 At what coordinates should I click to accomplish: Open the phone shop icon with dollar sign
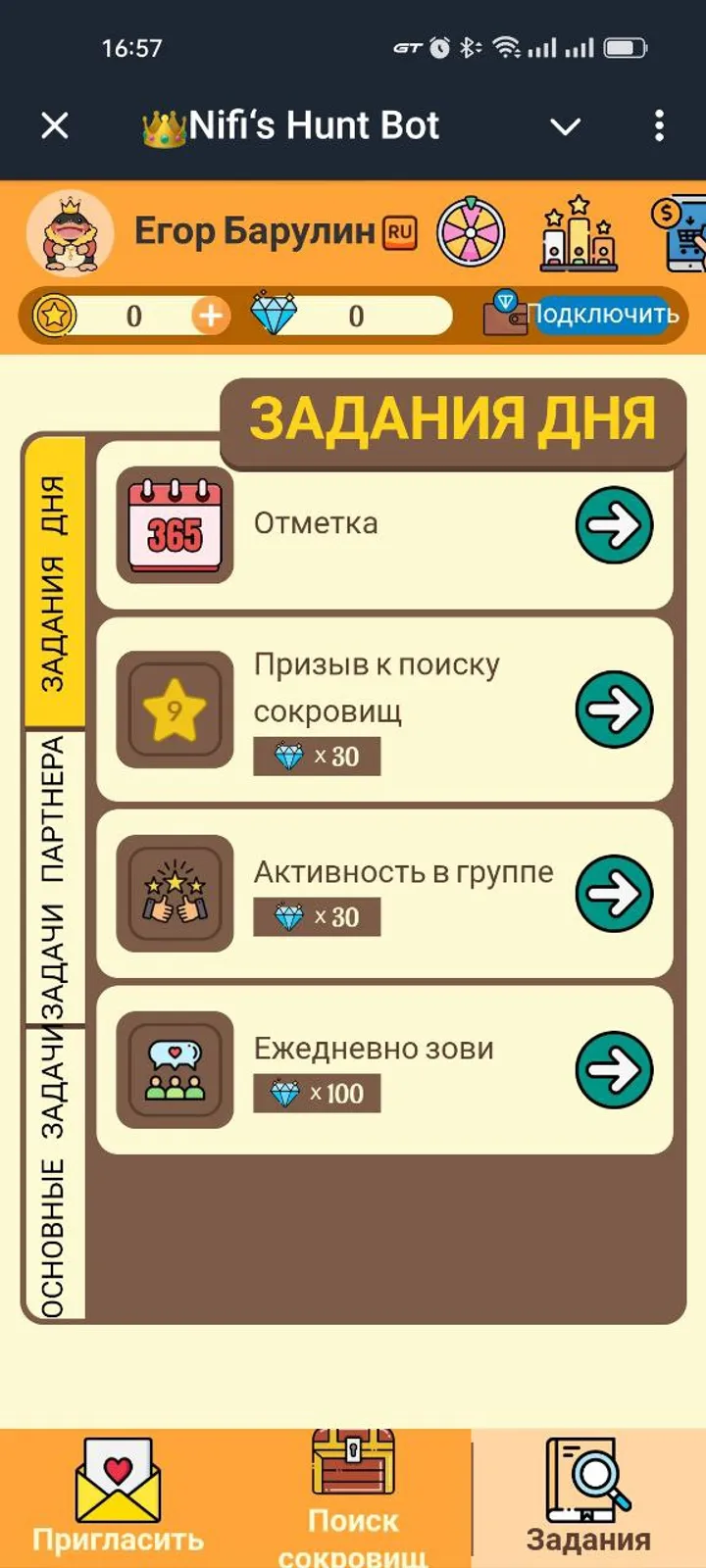(x=681, y=235)
